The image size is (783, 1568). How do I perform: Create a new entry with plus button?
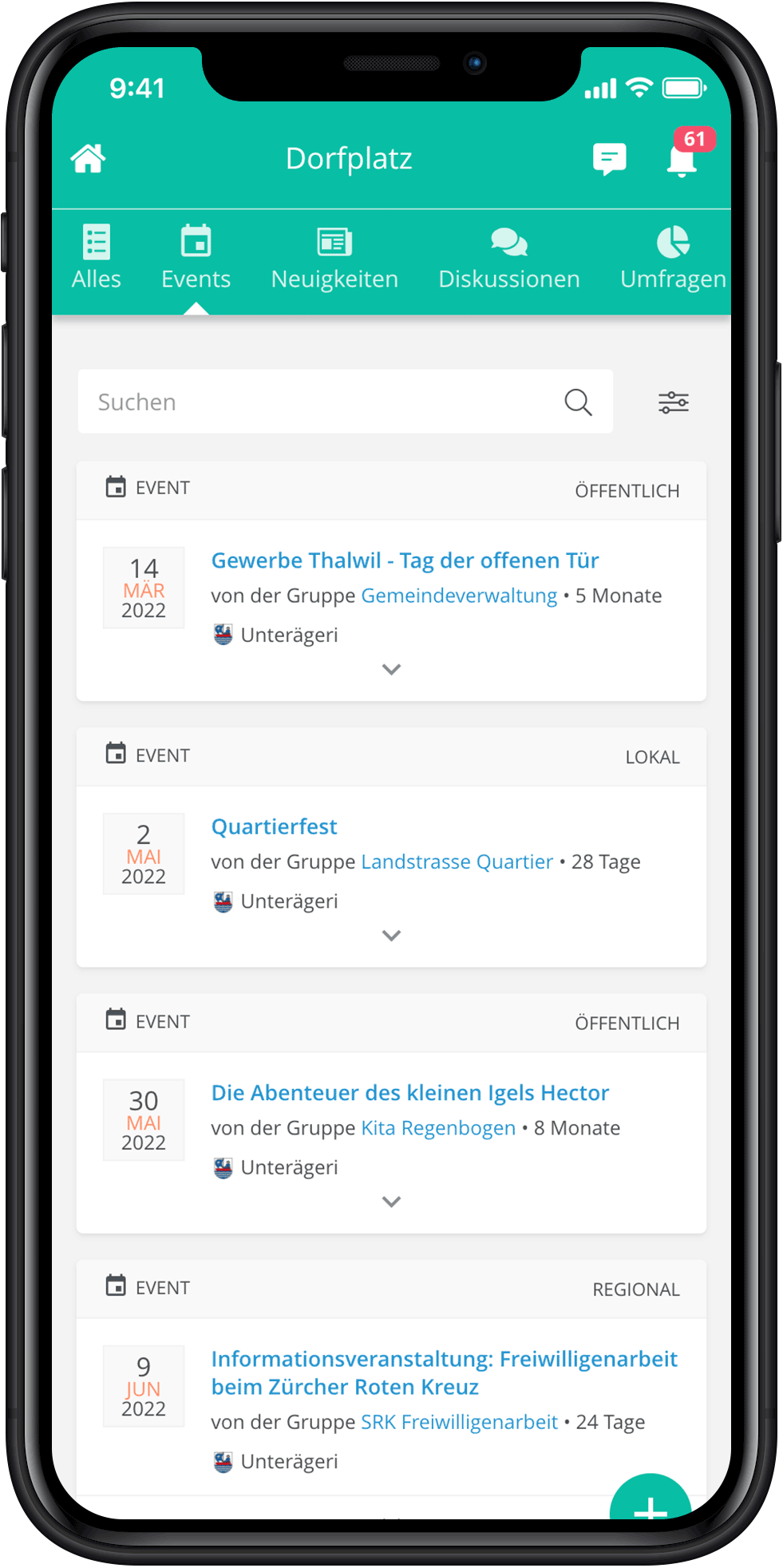pos(651,1501)
